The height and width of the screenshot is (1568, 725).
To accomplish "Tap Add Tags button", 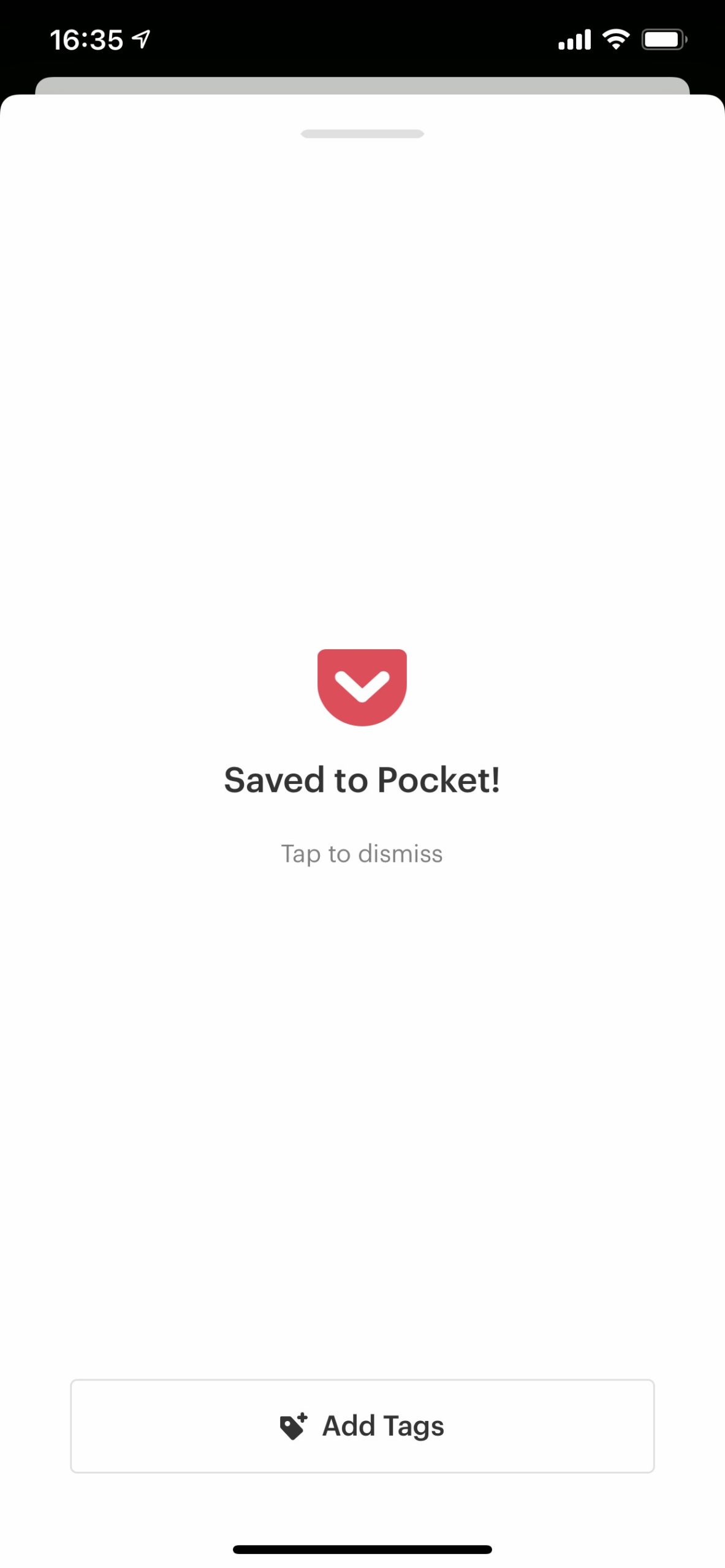I will [362, 1425].
